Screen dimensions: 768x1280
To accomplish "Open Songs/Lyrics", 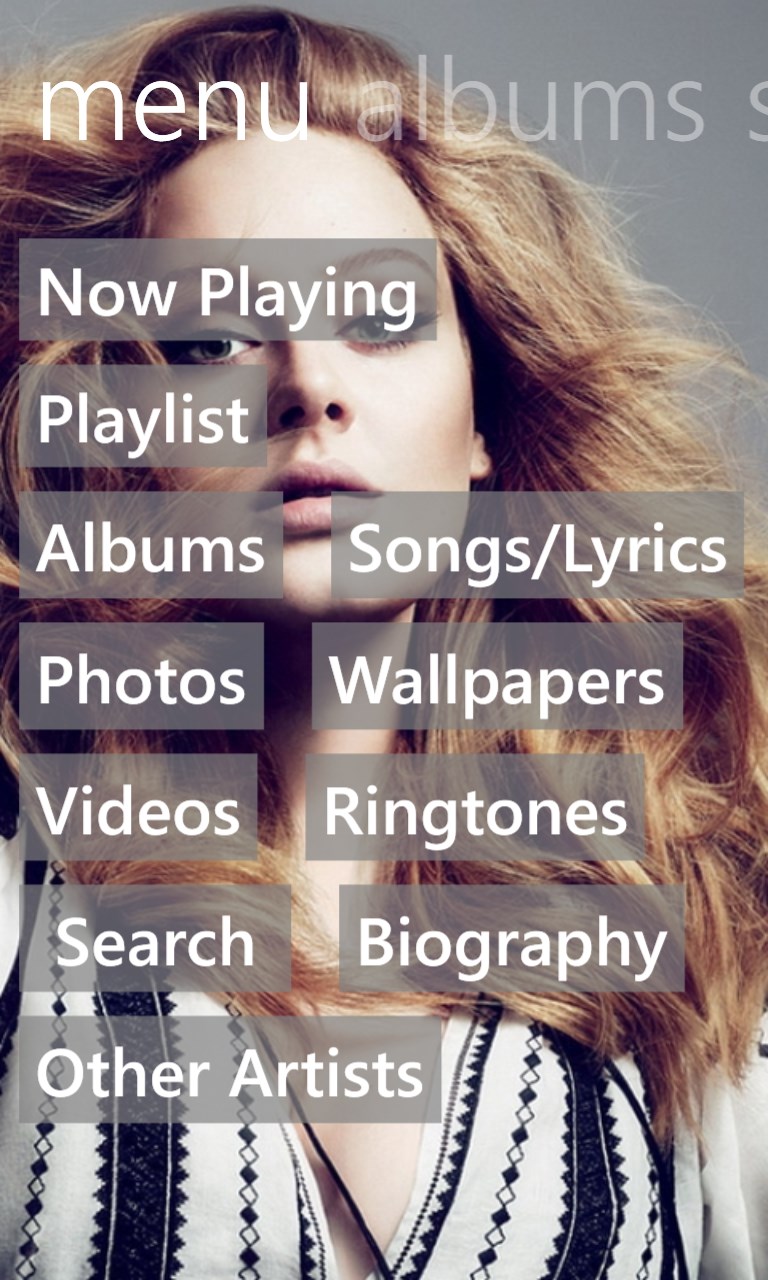I will coord(537,546).
